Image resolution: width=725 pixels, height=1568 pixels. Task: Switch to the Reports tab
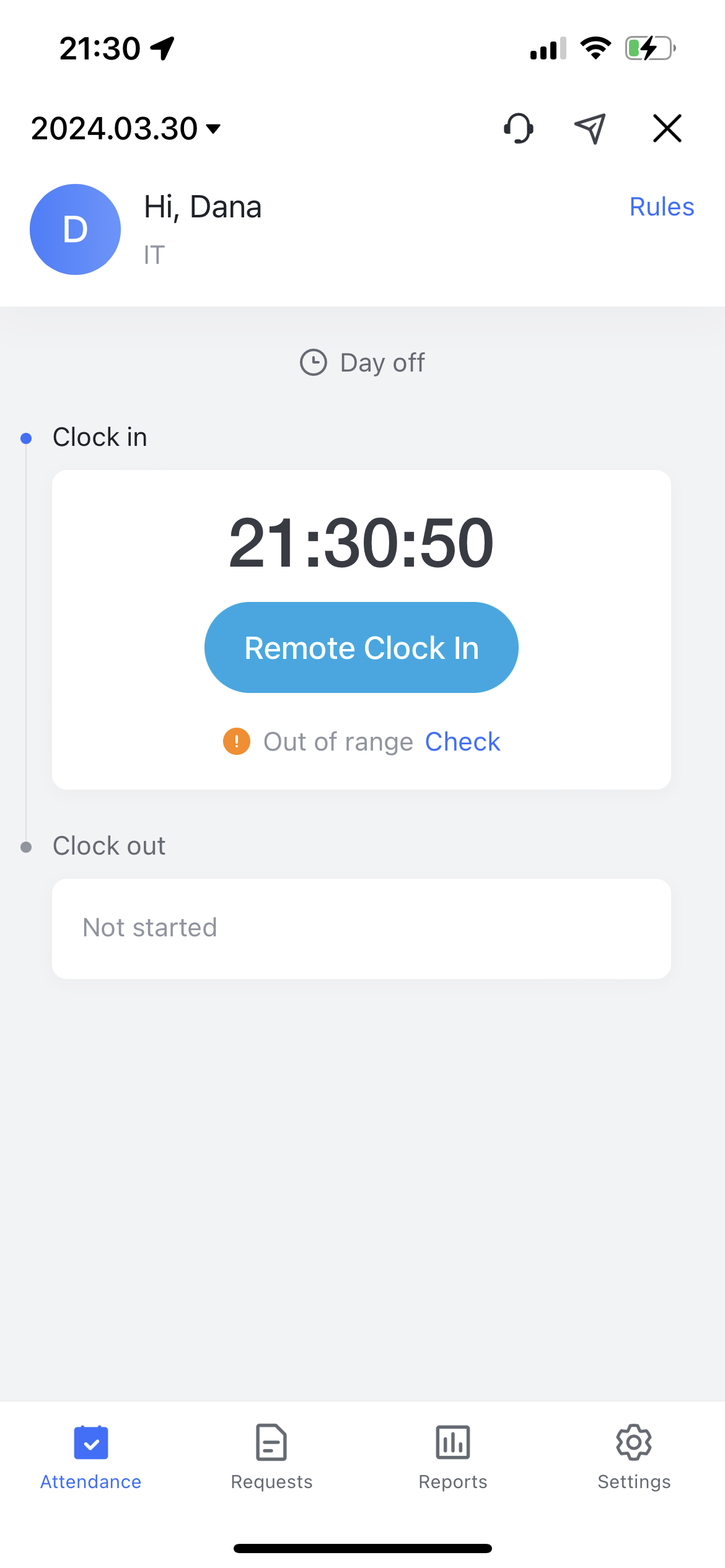click(453, 1457)
